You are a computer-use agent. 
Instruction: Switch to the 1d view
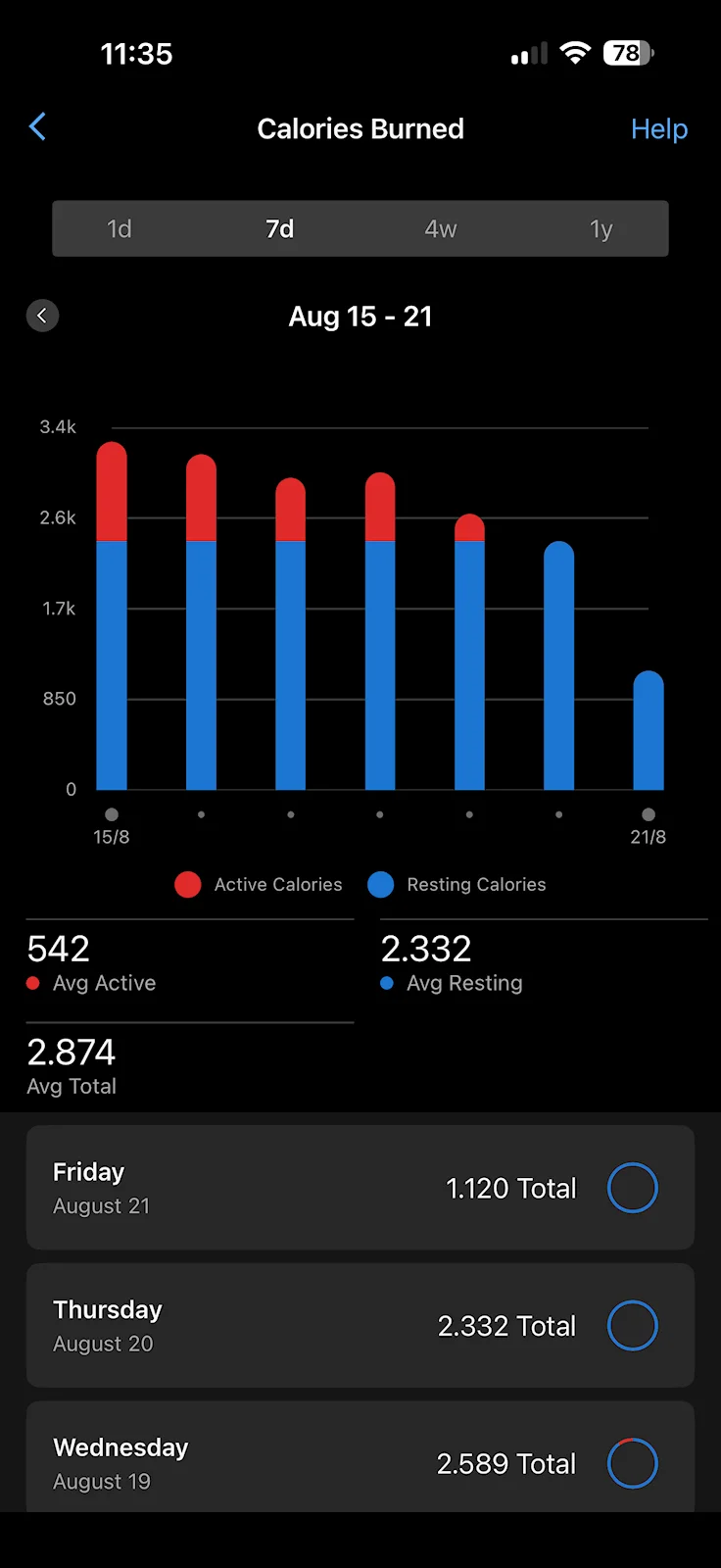120,229
